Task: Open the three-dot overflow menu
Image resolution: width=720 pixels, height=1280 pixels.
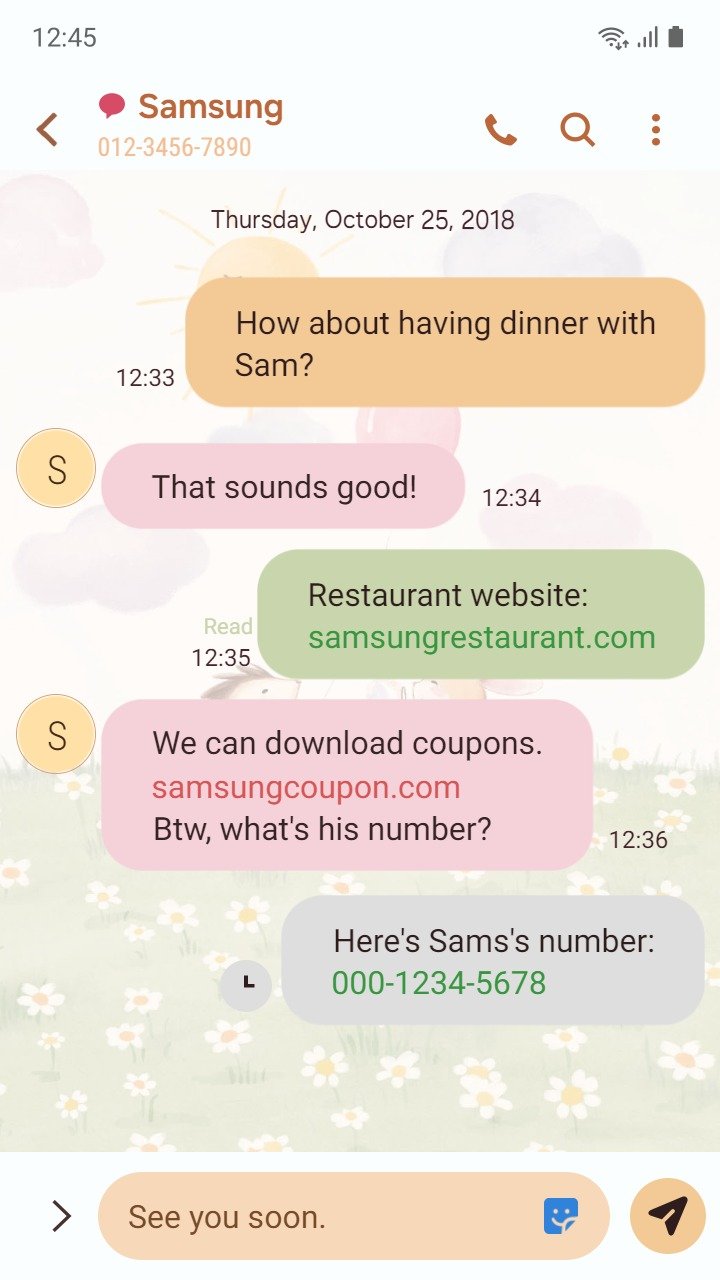Action: [x=656, y=129]
